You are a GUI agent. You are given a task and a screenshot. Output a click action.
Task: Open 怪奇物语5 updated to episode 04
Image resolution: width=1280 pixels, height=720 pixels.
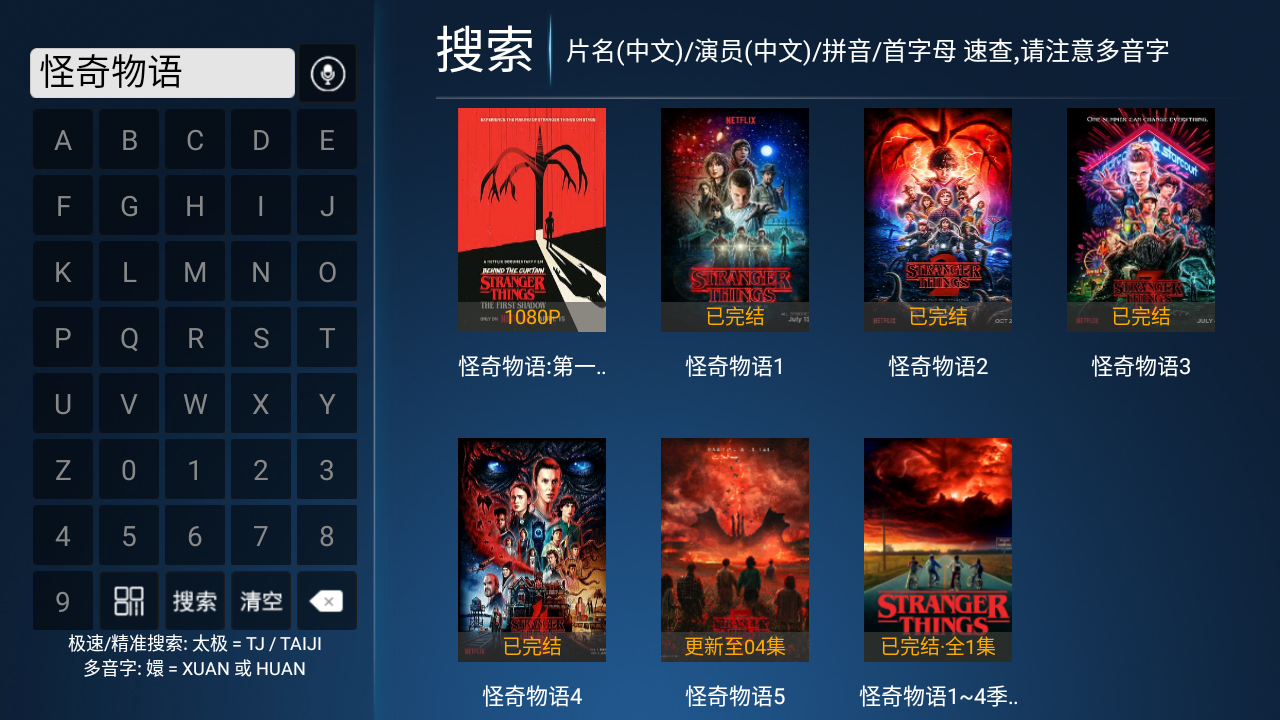[x=735, y=550]
